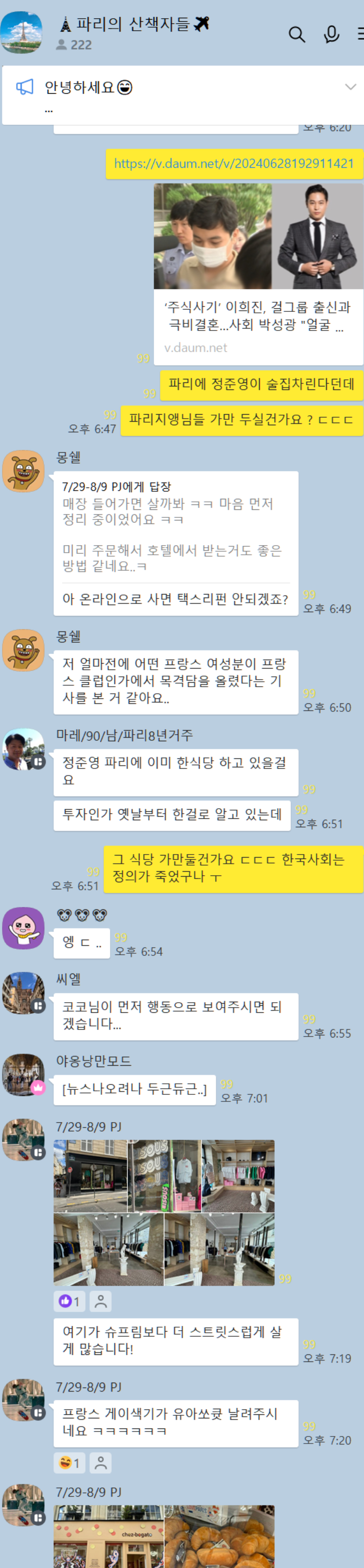
Task: Open 마레/90/남/파리8년거주 profile avatar
Action: tap(23, 749)
